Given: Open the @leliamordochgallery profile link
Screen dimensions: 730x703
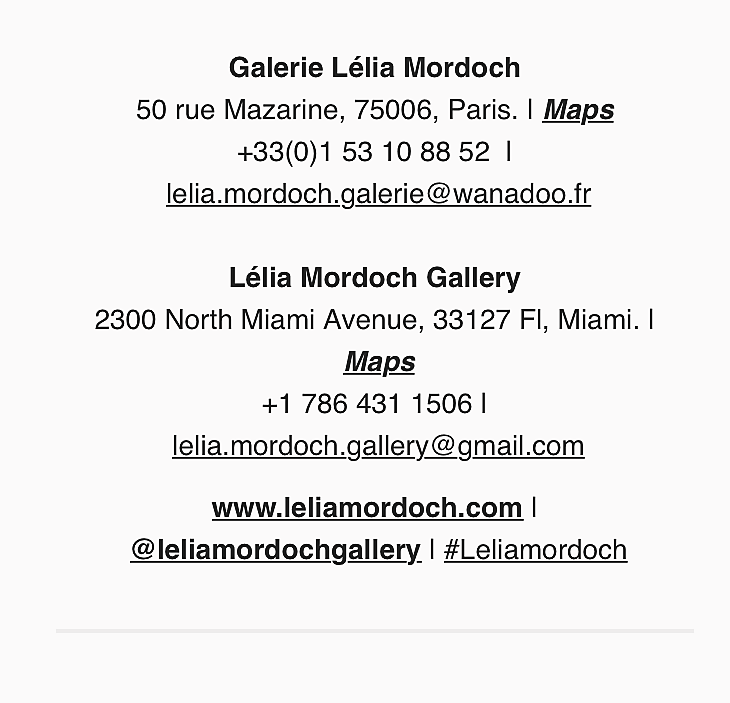Looking at the screenshot, I should (275, 550).
